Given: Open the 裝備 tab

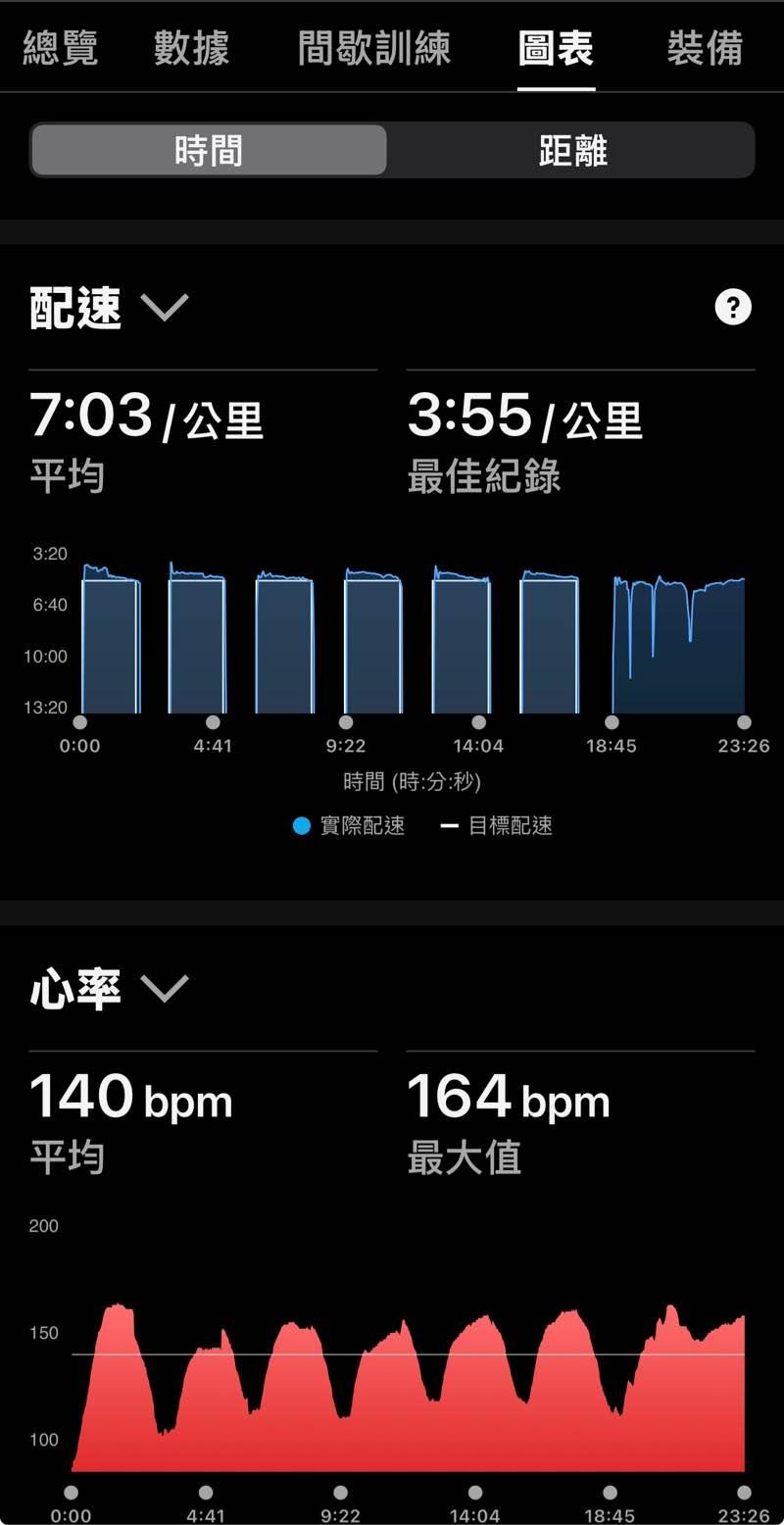Looking at the screenshot, I should [705, 48].
